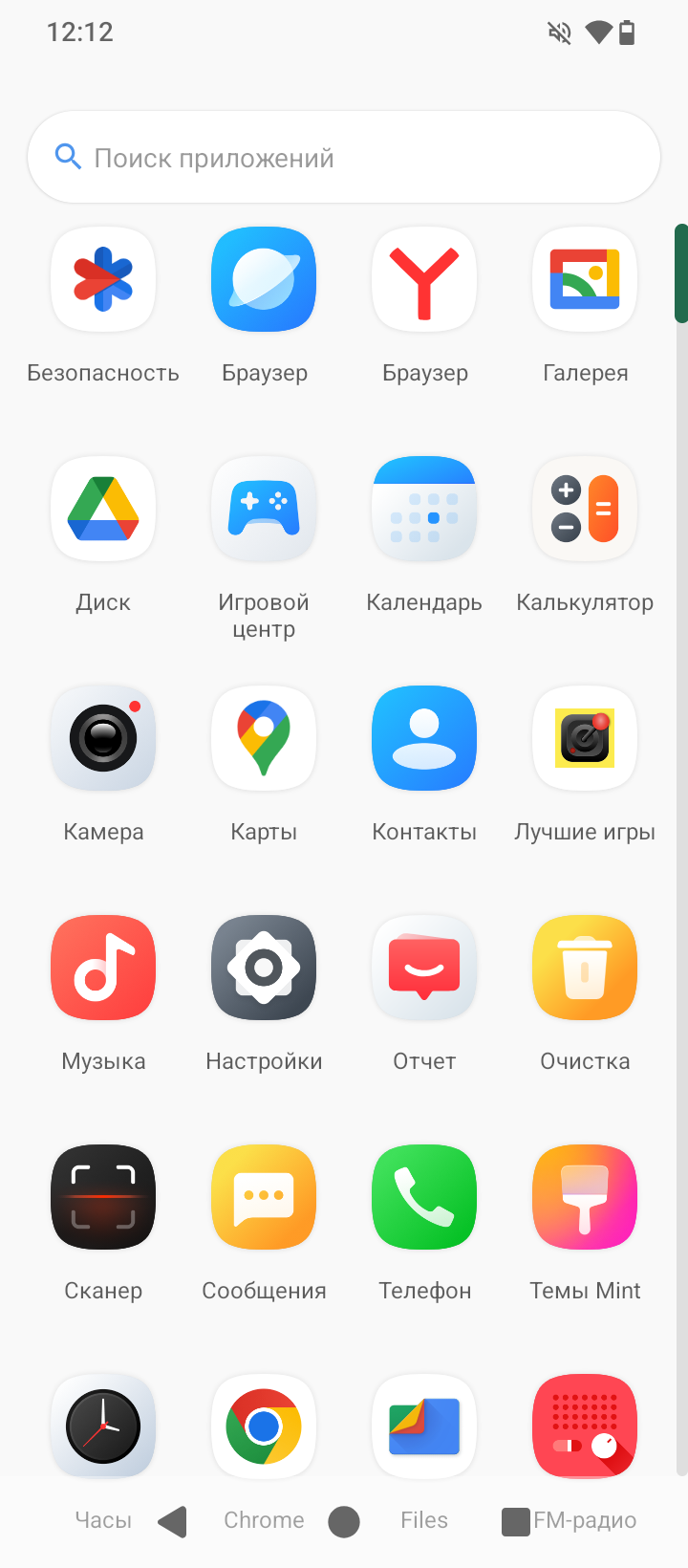Open the Календарь app
Viewport: 688px width, 1568px height.
[x=424, y=510]
